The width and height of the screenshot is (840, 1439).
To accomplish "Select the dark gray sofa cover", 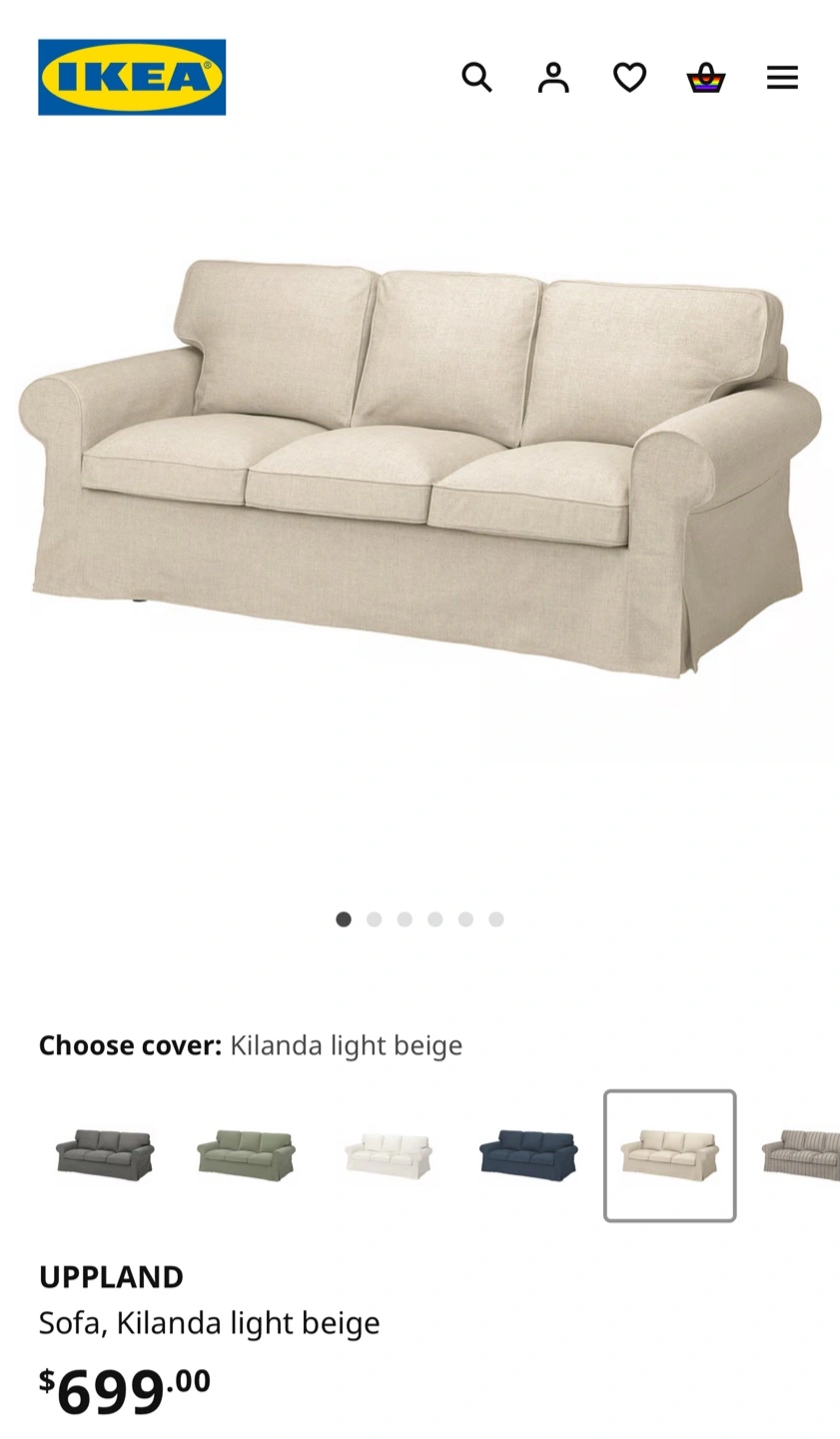I will click(x=105, y=1155).
